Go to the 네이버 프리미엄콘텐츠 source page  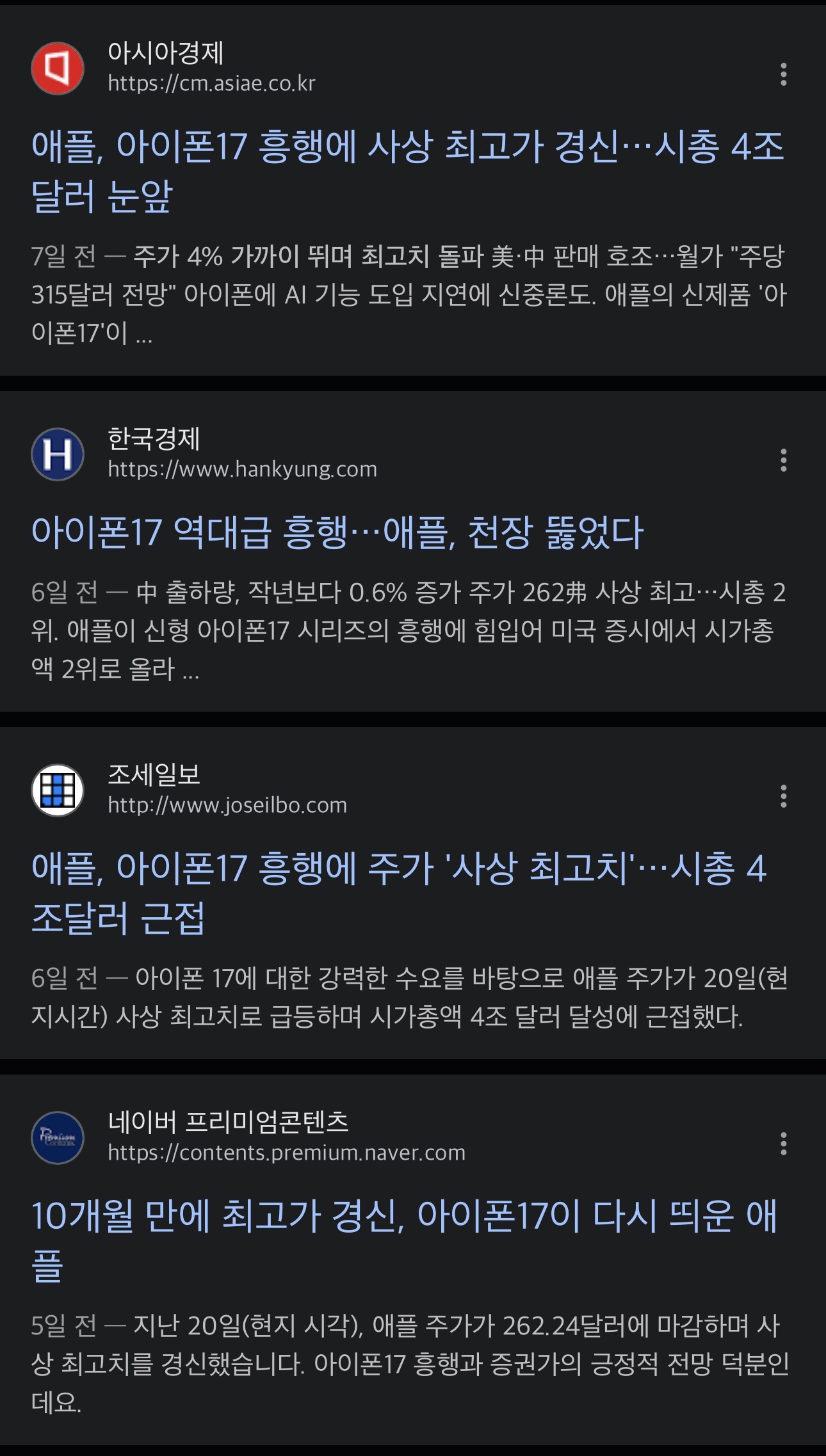tap(286, 1153)
